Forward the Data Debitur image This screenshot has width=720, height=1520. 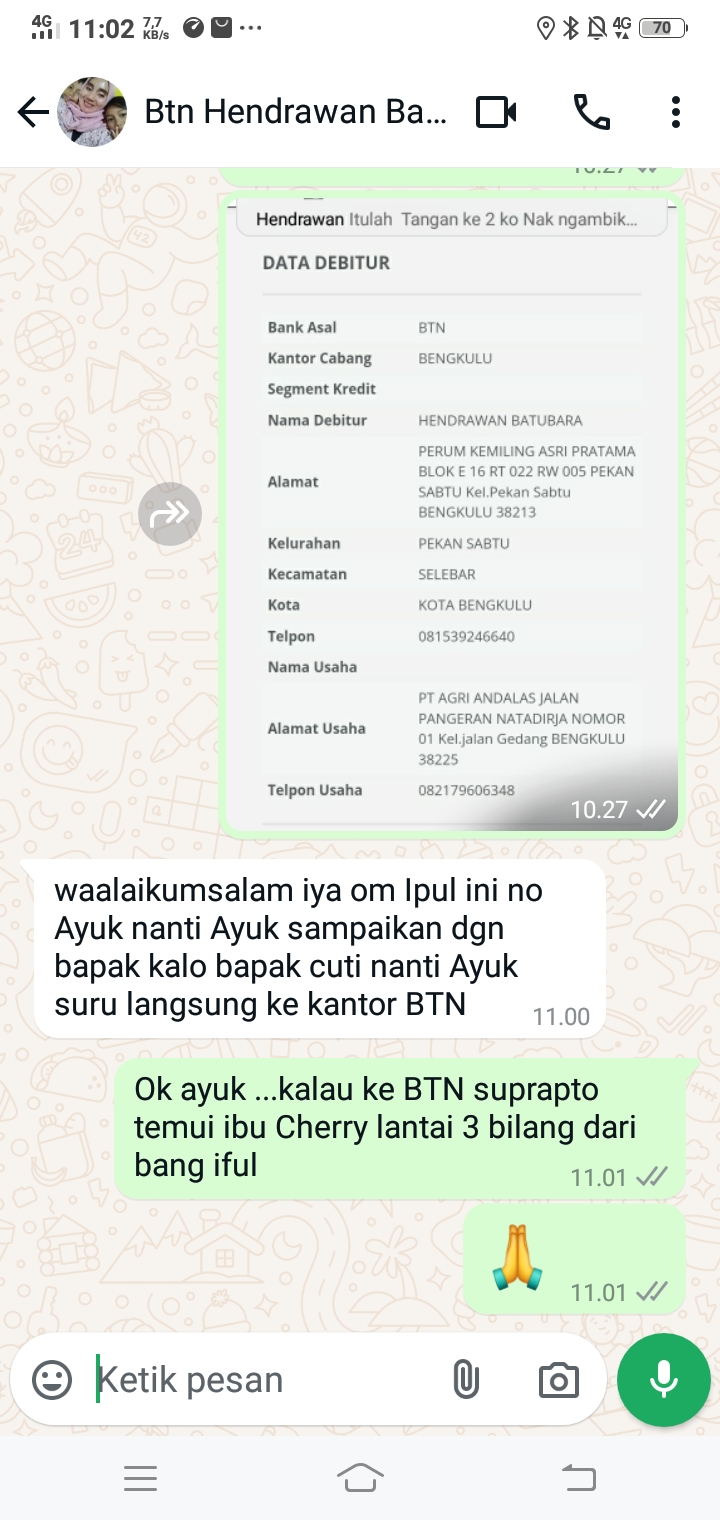click(x=170, y=514)
